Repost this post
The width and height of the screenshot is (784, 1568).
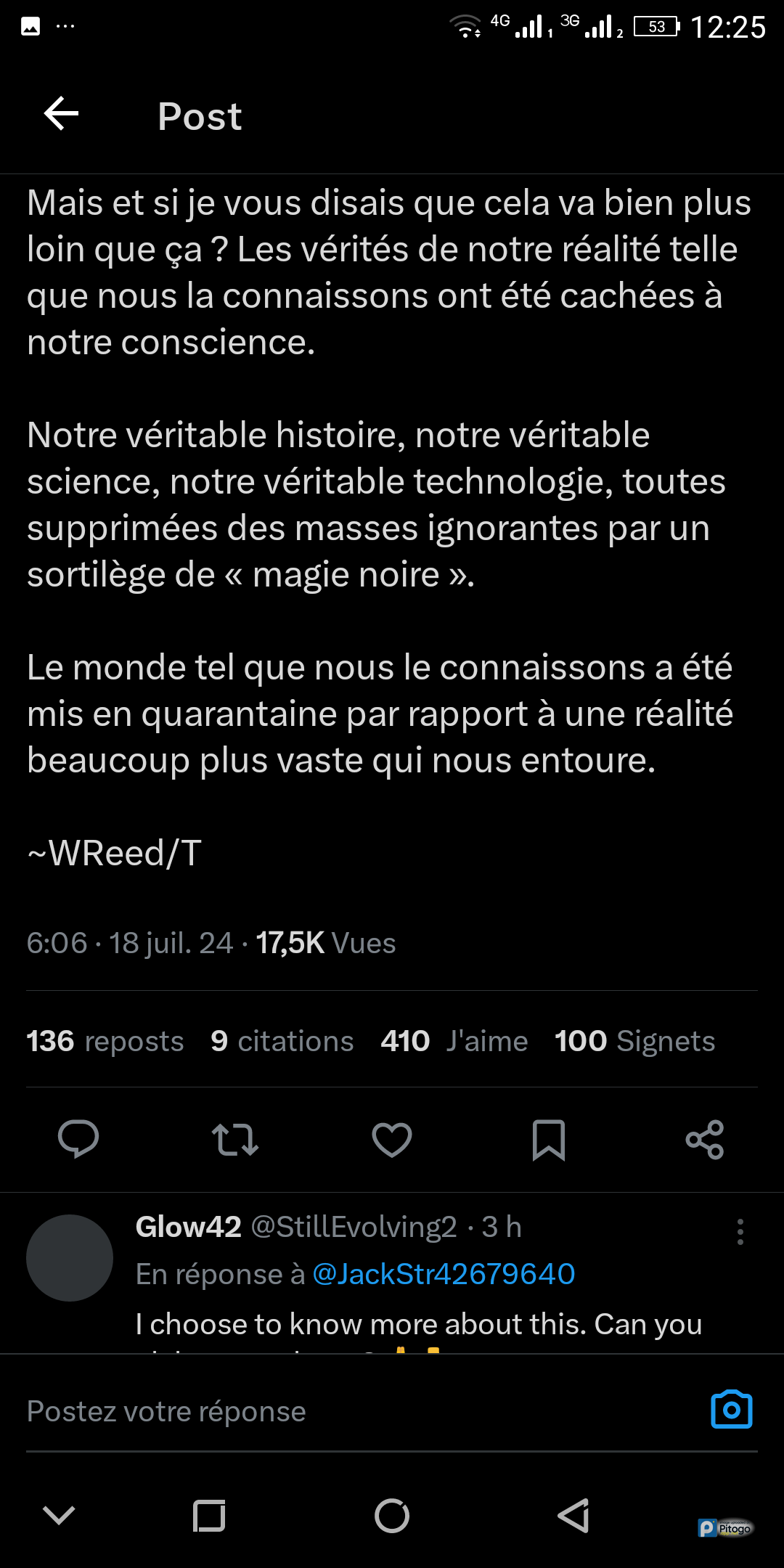click(x=234, y=1139)
